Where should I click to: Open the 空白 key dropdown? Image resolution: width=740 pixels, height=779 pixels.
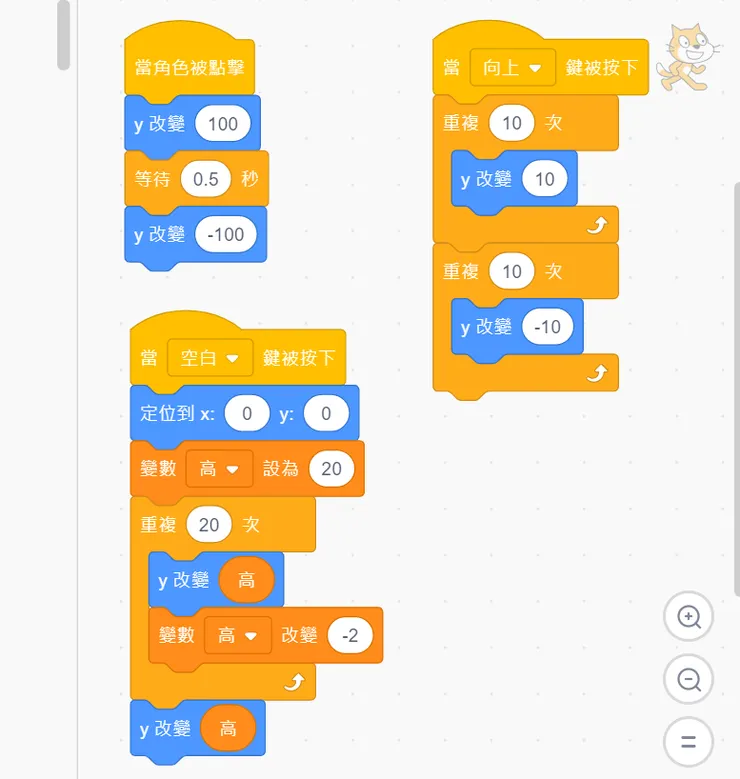210,358
